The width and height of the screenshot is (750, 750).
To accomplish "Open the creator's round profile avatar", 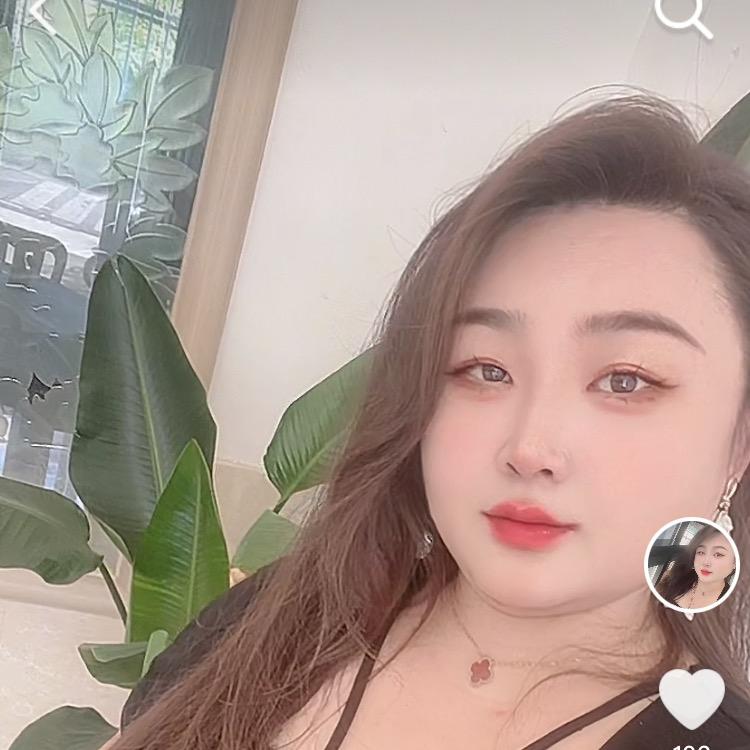I will tap(692, 565).
